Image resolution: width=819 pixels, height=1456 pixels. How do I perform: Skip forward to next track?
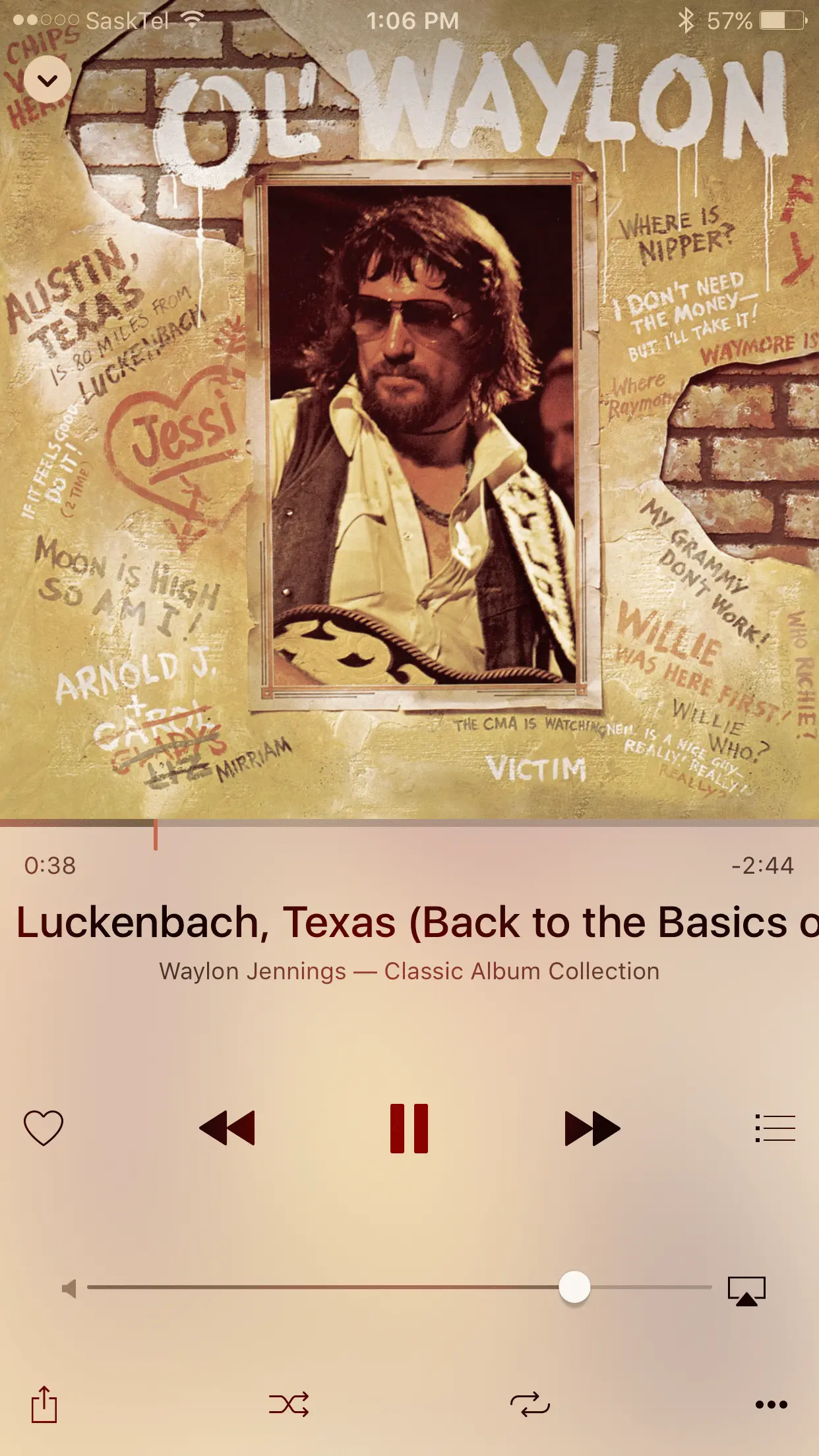[x=592, y=1128]
